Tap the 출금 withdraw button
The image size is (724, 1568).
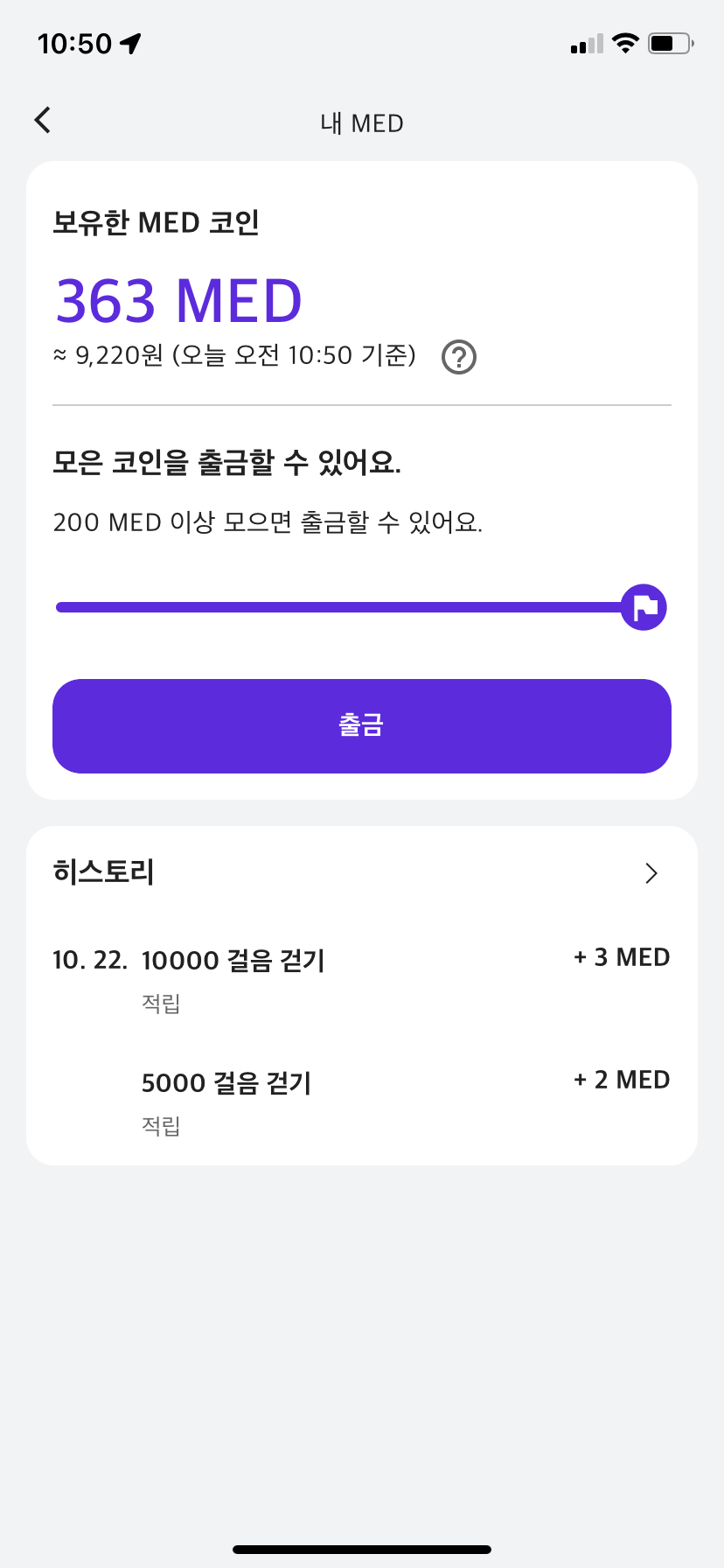coord(362,726)
